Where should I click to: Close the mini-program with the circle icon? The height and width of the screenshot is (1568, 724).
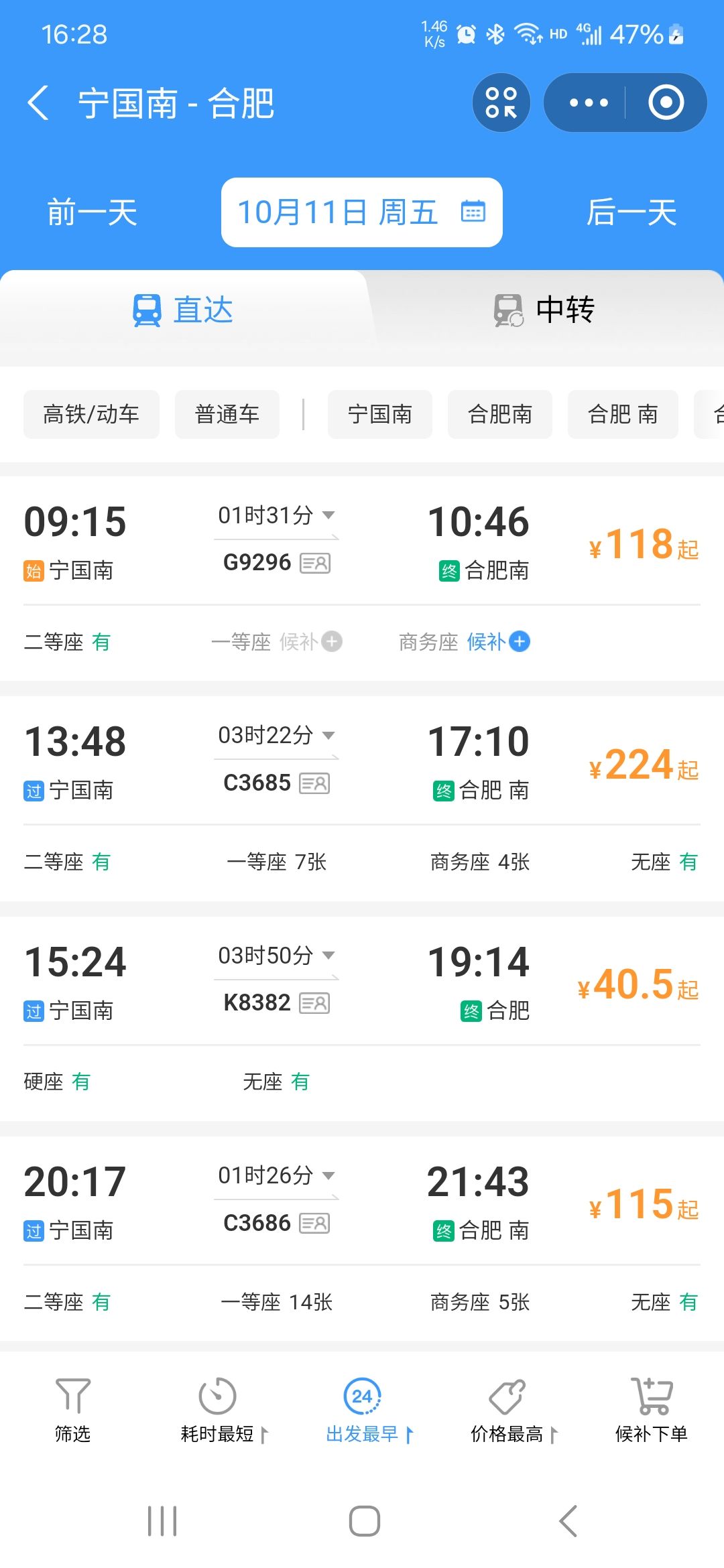pos(666,103)
